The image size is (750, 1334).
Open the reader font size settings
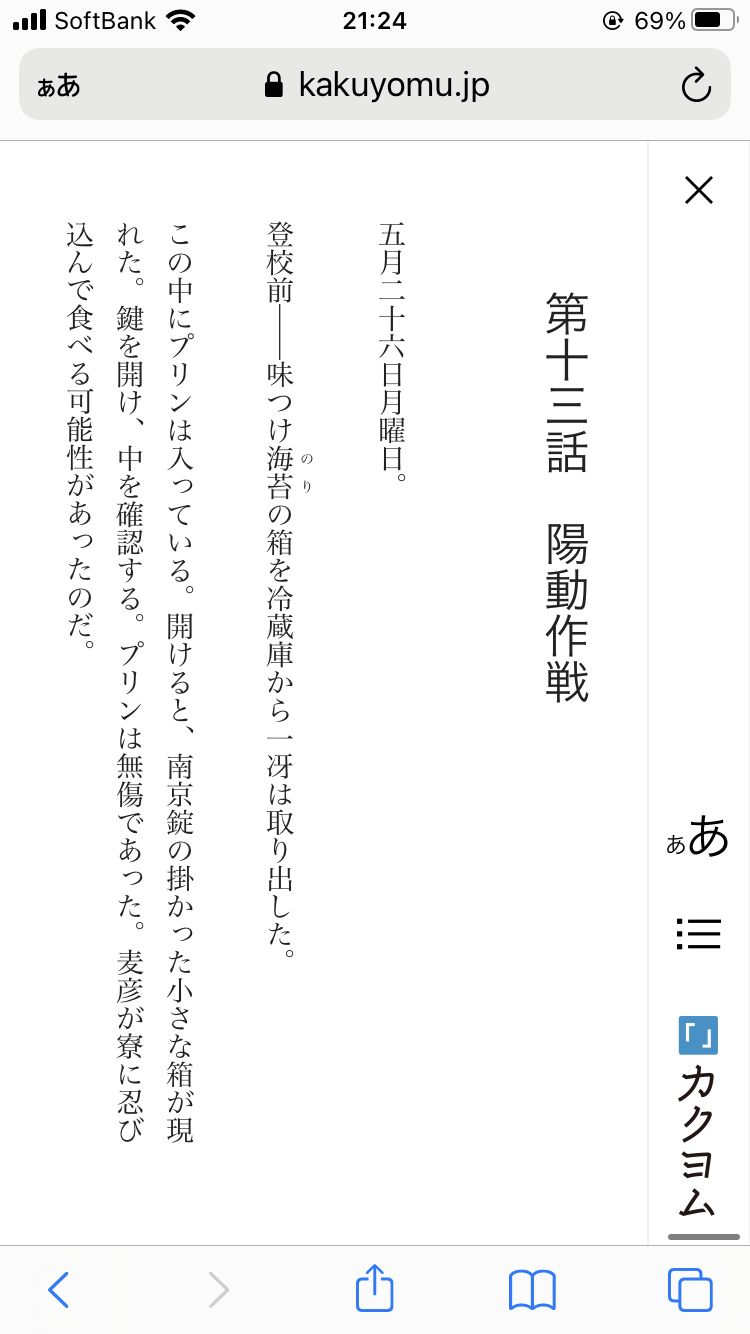pyautogui.click(x=698, y=836)
